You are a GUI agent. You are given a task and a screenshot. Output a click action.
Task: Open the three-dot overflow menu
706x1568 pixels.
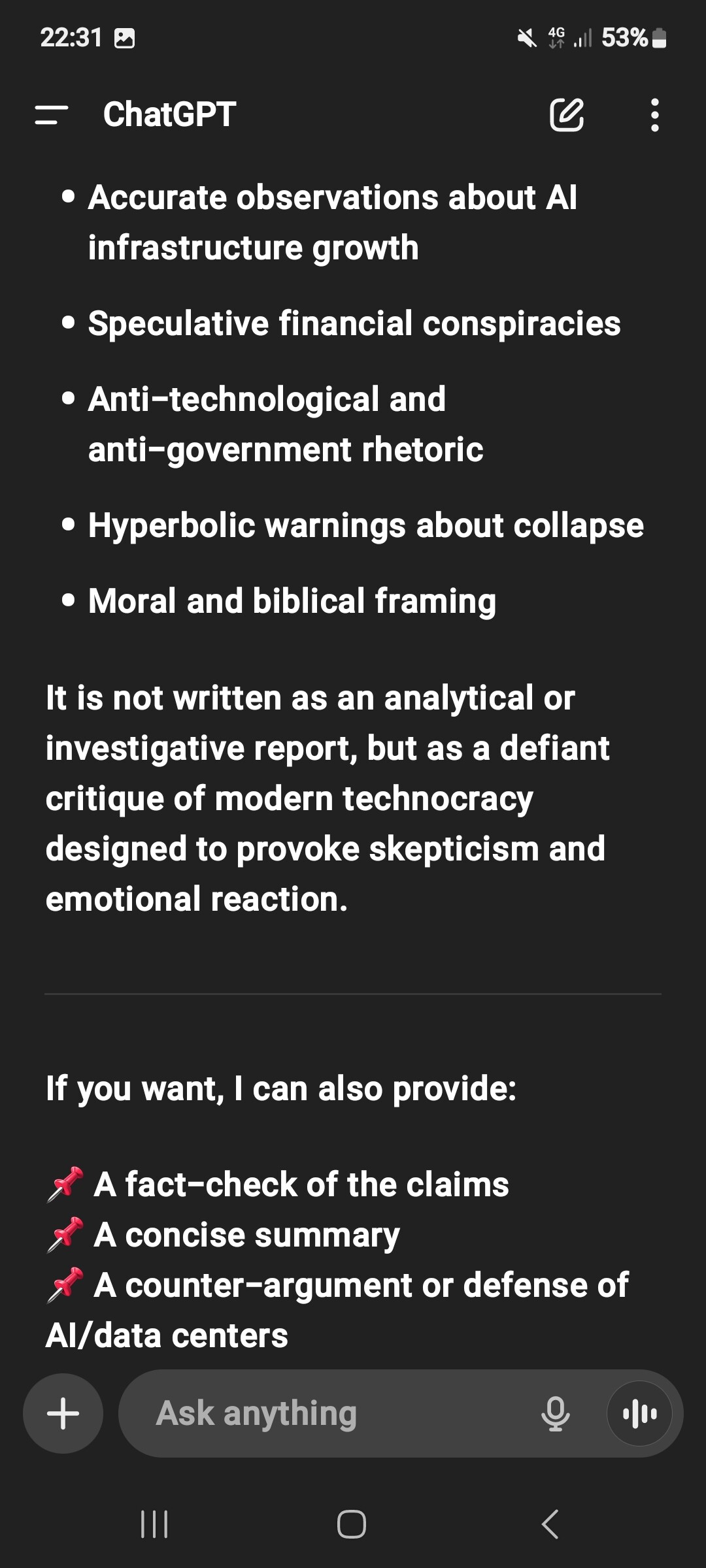coord(654,115)
